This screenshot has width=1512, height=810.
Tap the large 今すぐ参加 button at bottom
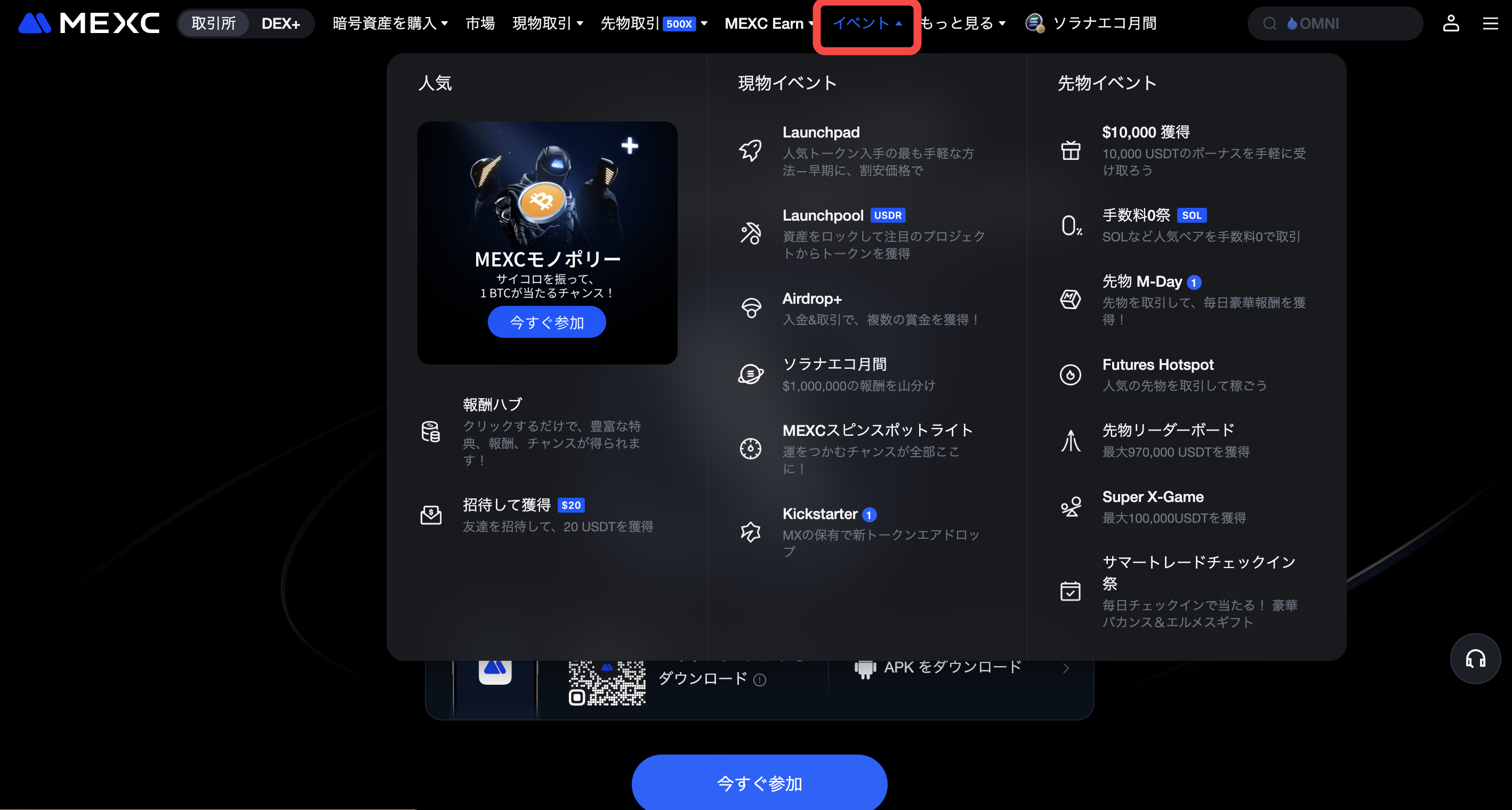coord(759,783)
